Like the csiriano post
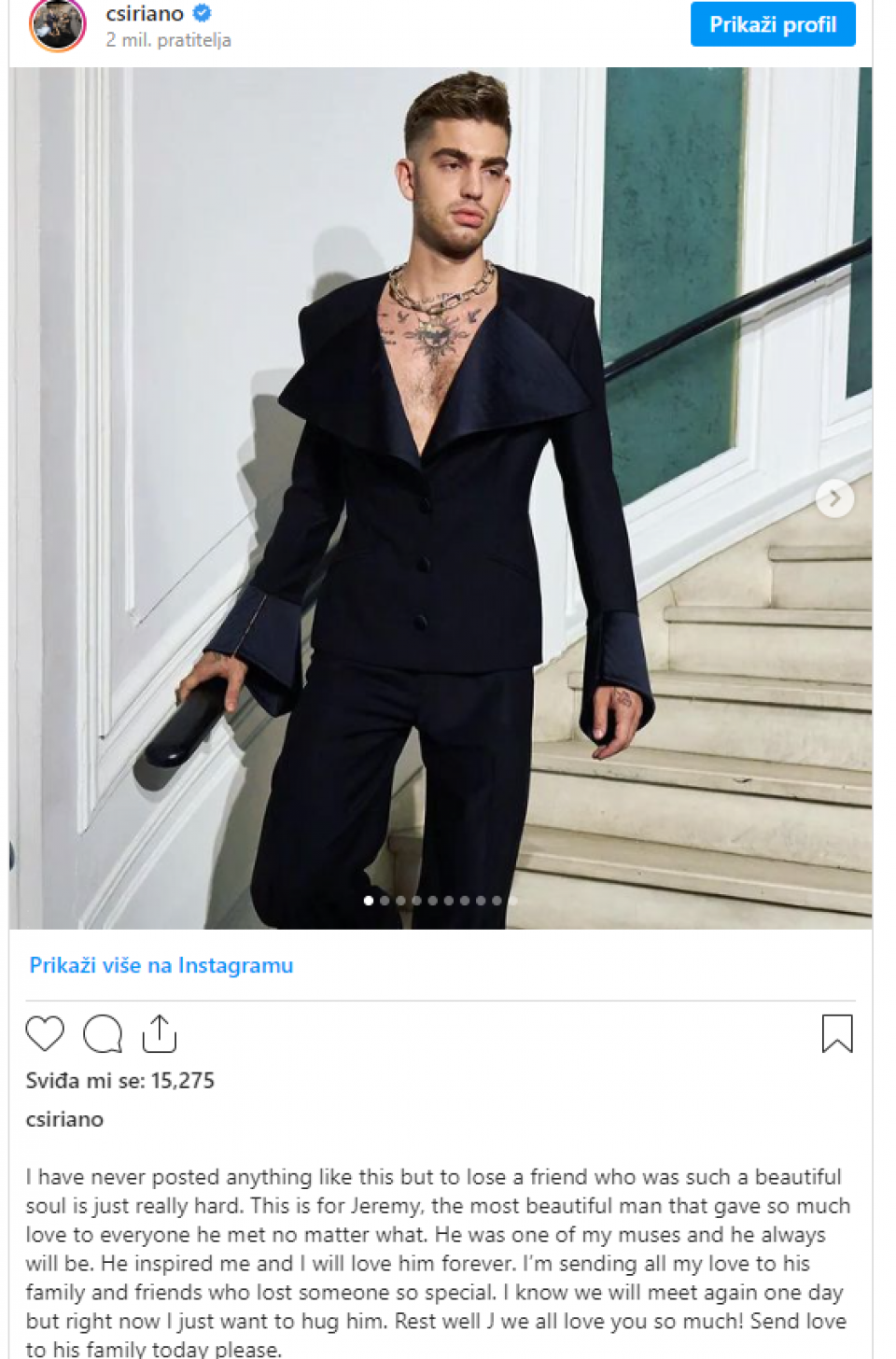Image resolution: width=896 pixels, height=1359 pixels. (45, 1033)
